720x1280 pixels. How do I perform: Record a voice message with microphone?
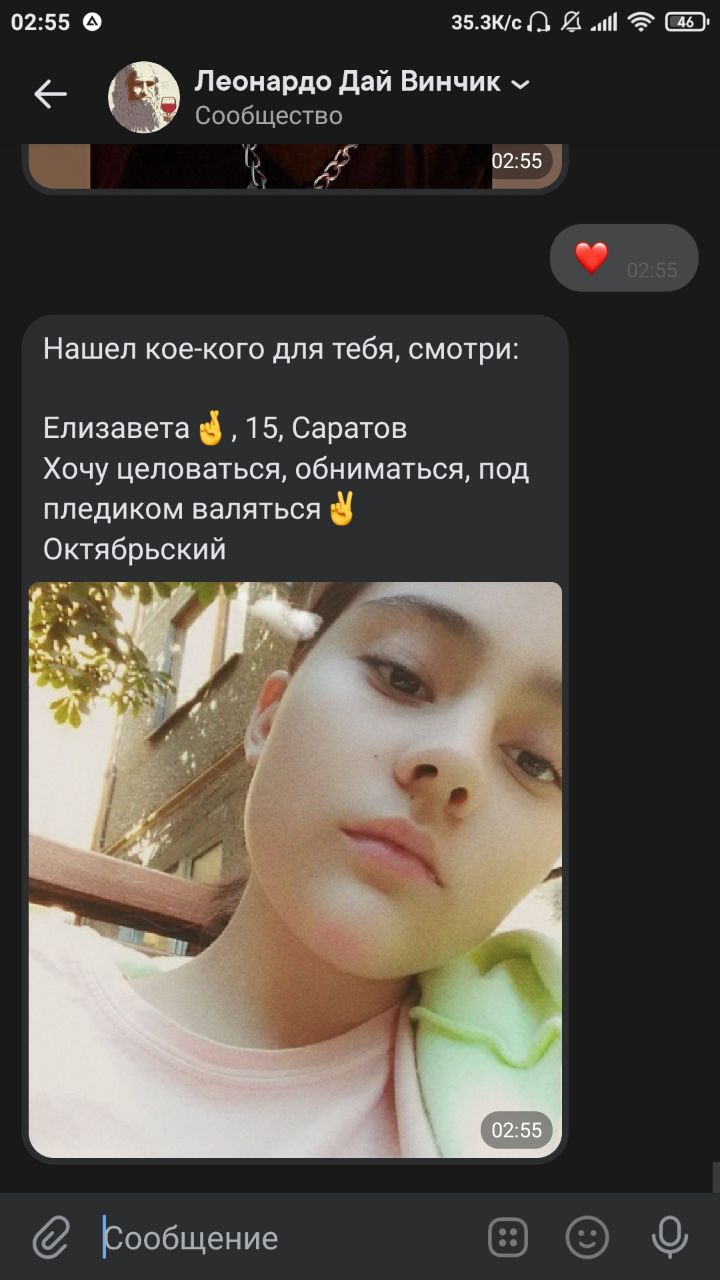669,1238
